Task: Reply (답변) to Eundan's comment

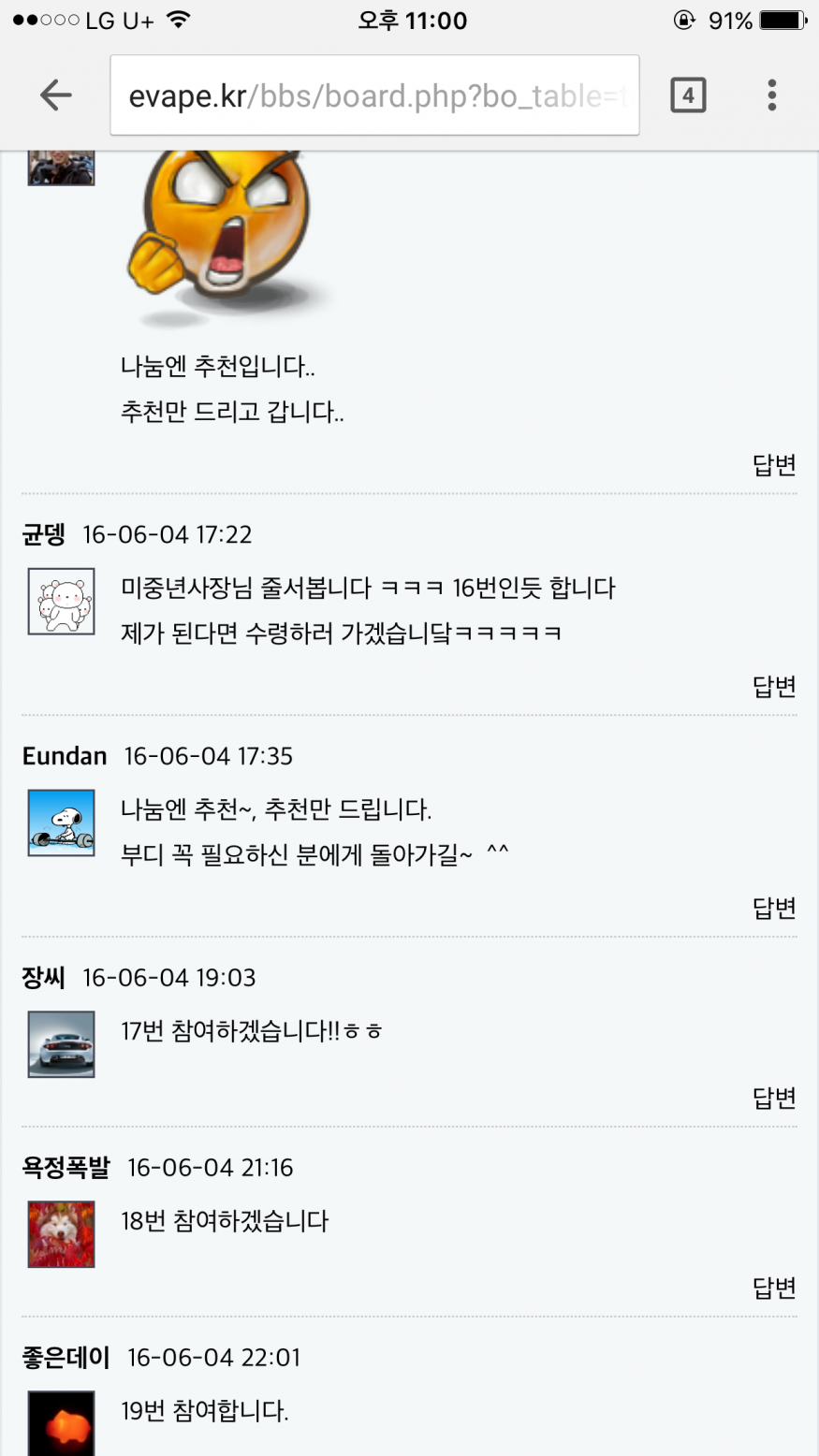Action: coord(774,908)
